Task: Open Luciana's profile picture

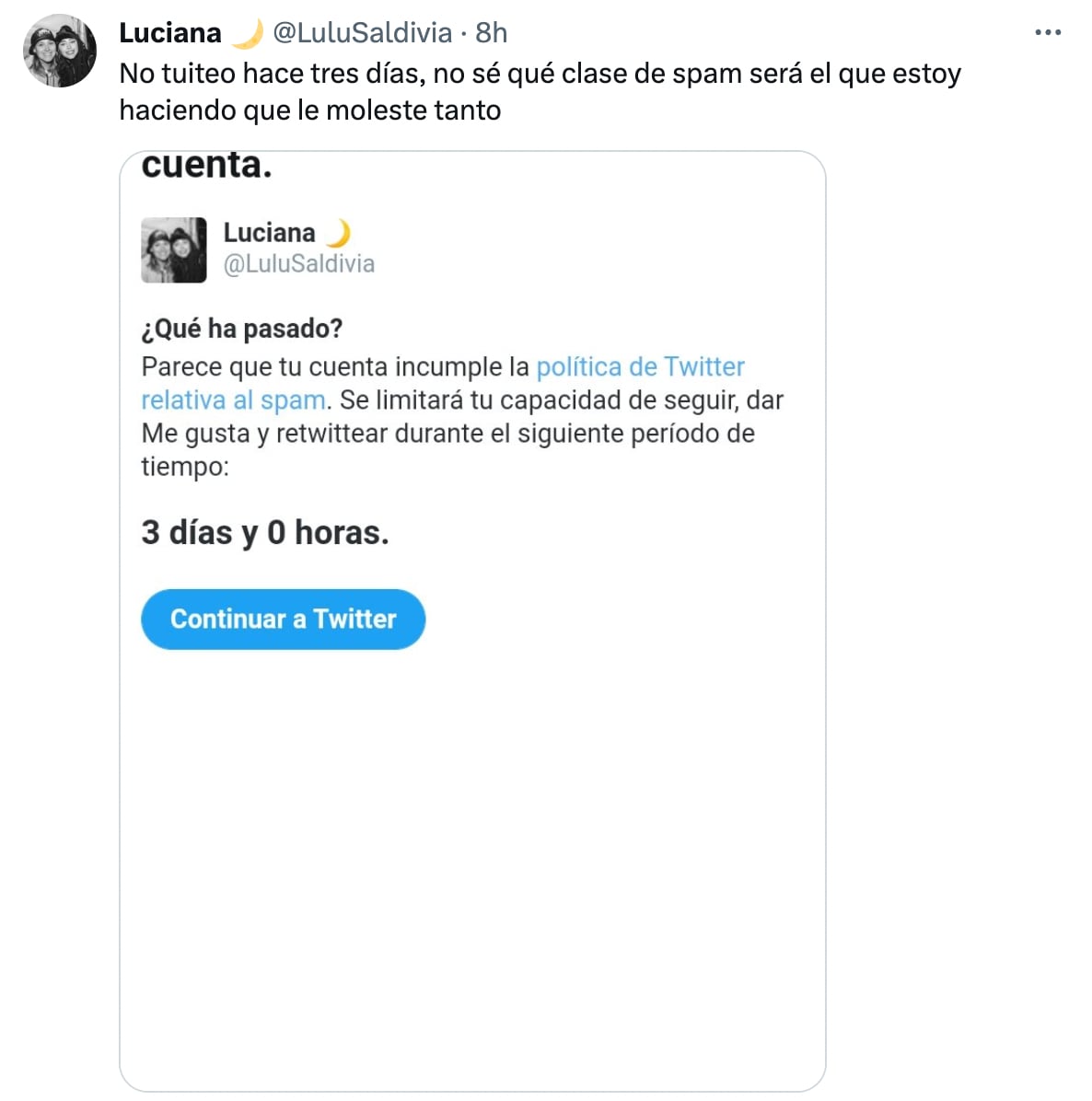Action: (60, 52)
